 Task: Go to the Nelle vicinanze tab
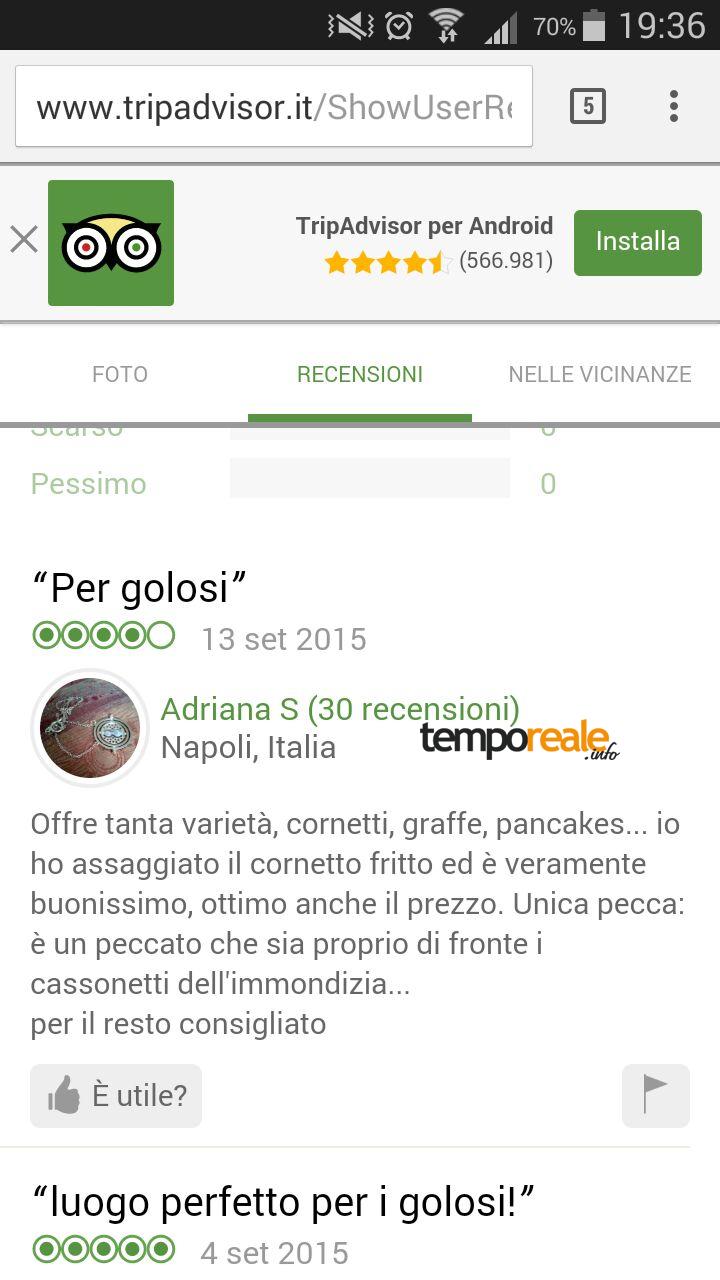pyautogui.click(x=600, y=374)
